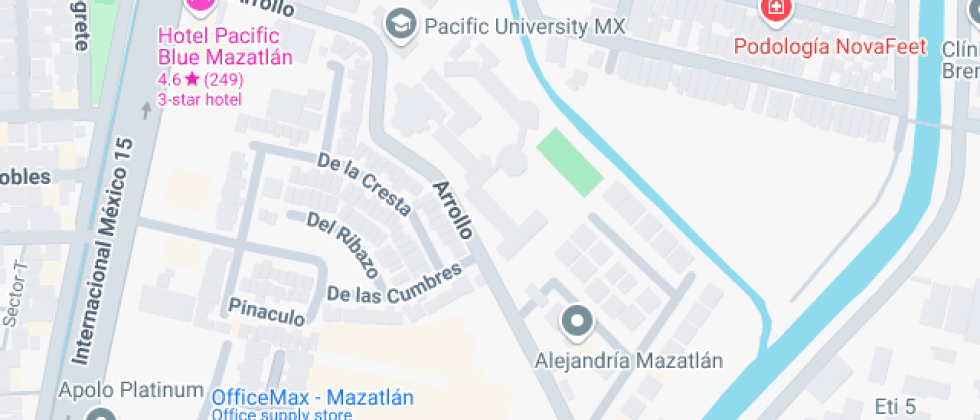980x420 pixels.
Task: Open the Hotel Pacific Blue Mazatlán place marker
Action: pos(200,5)
